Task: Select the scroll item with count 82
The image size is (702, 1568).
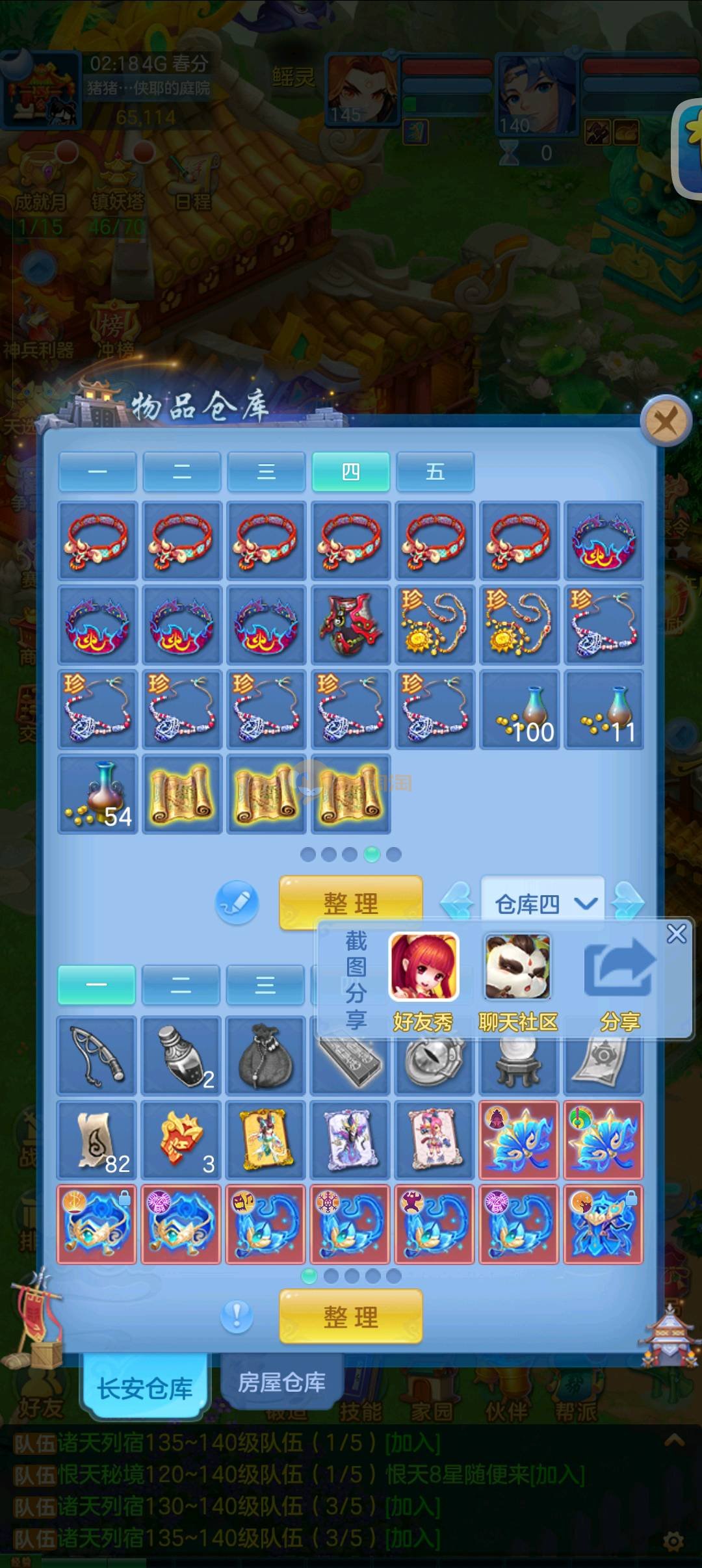Action: pos(97,1140)
